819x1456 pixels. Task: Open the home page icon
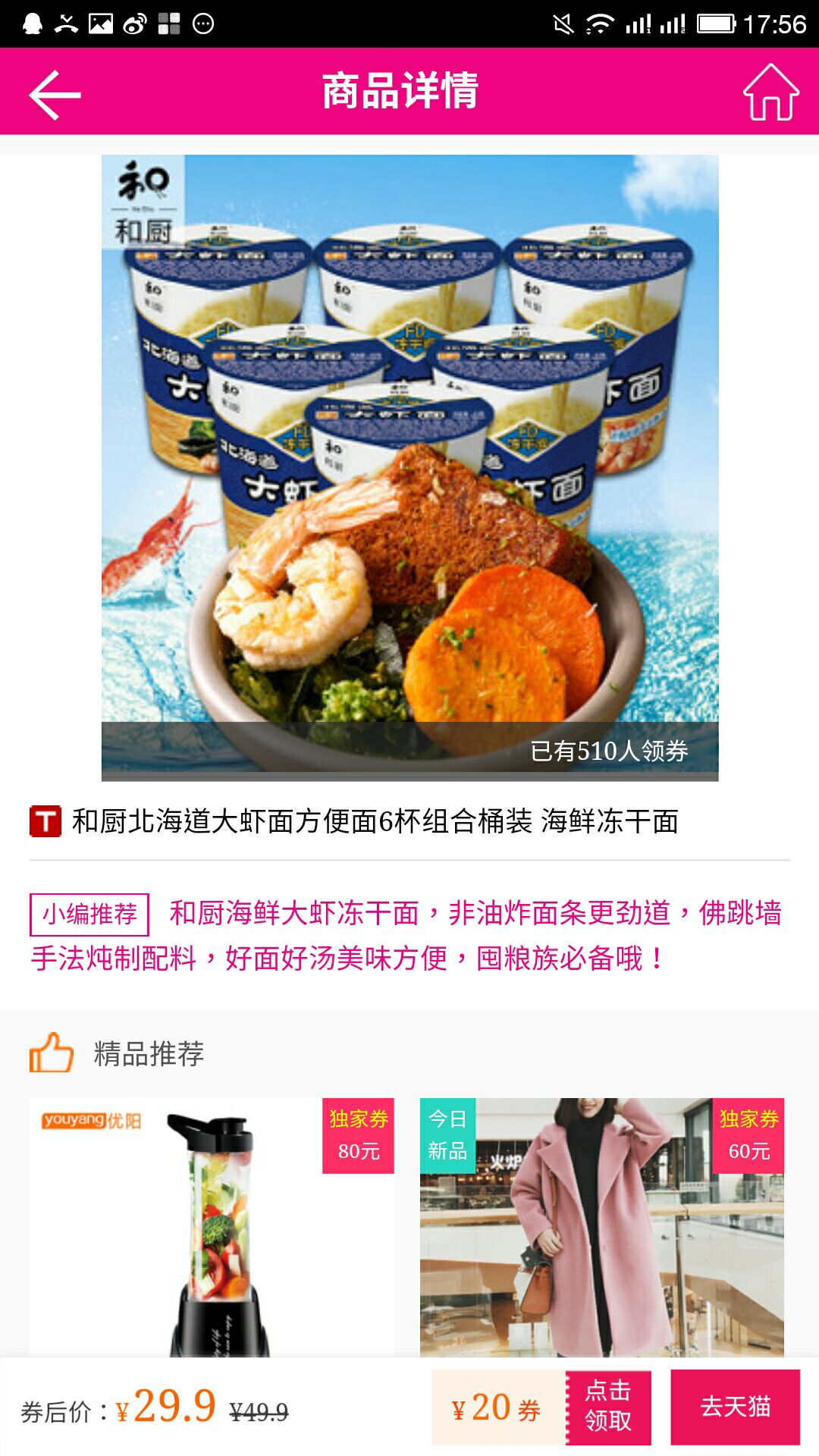770,93
